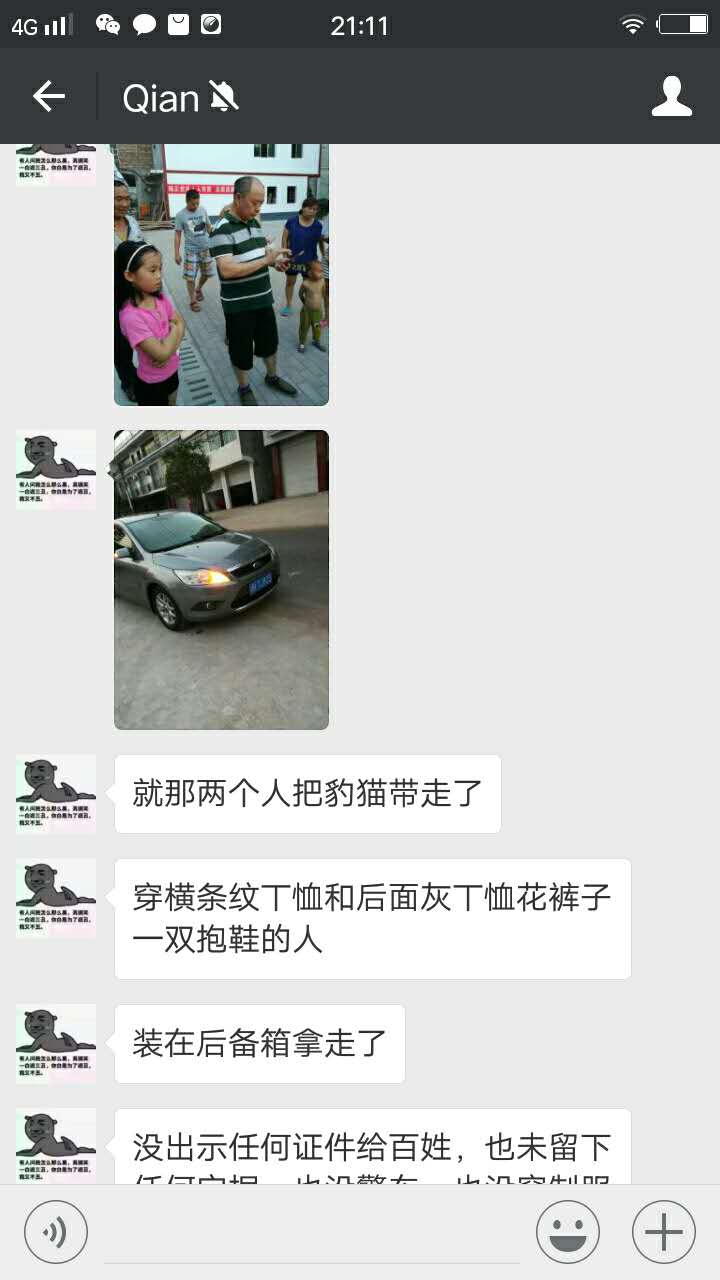Screen dimensions: 720x1280
Task: Tap the sender's avatar beside the car photo
Action: pos(56,470)
